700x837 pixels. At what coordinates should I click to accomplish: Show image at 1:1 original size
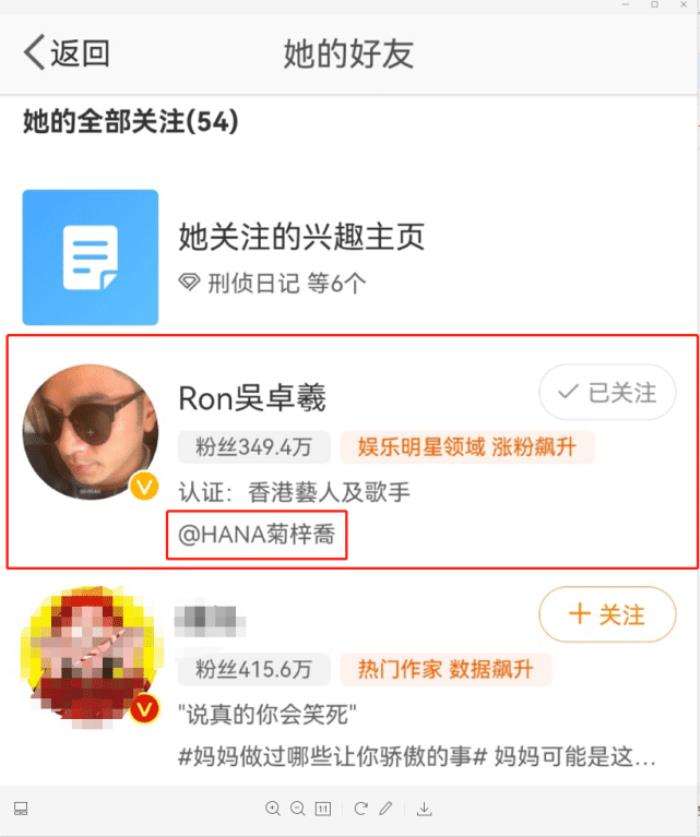pos(323,808)
